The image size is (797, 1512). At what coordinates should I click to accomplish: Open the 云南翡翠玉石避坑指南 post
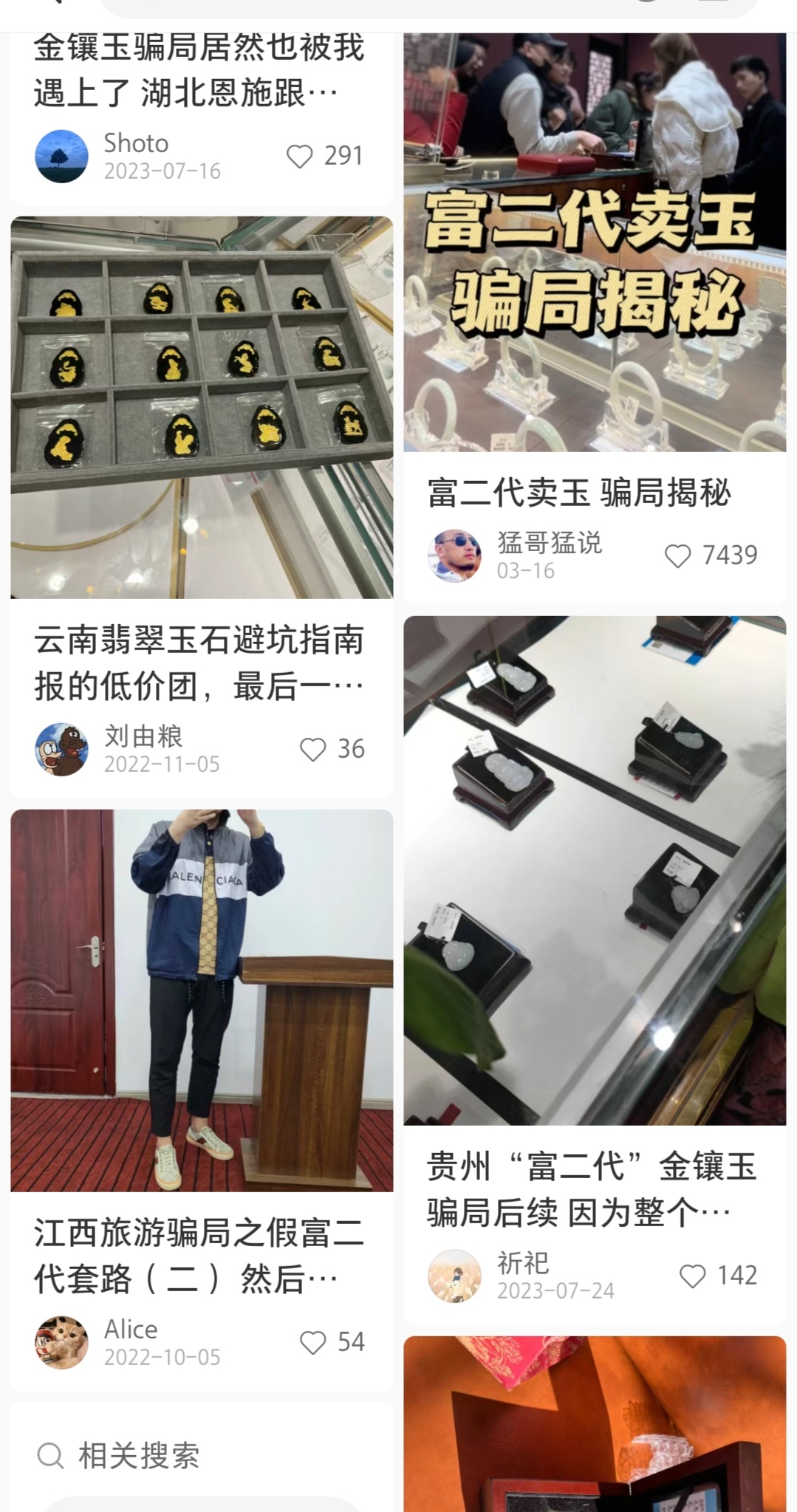[x=202, y=408]
